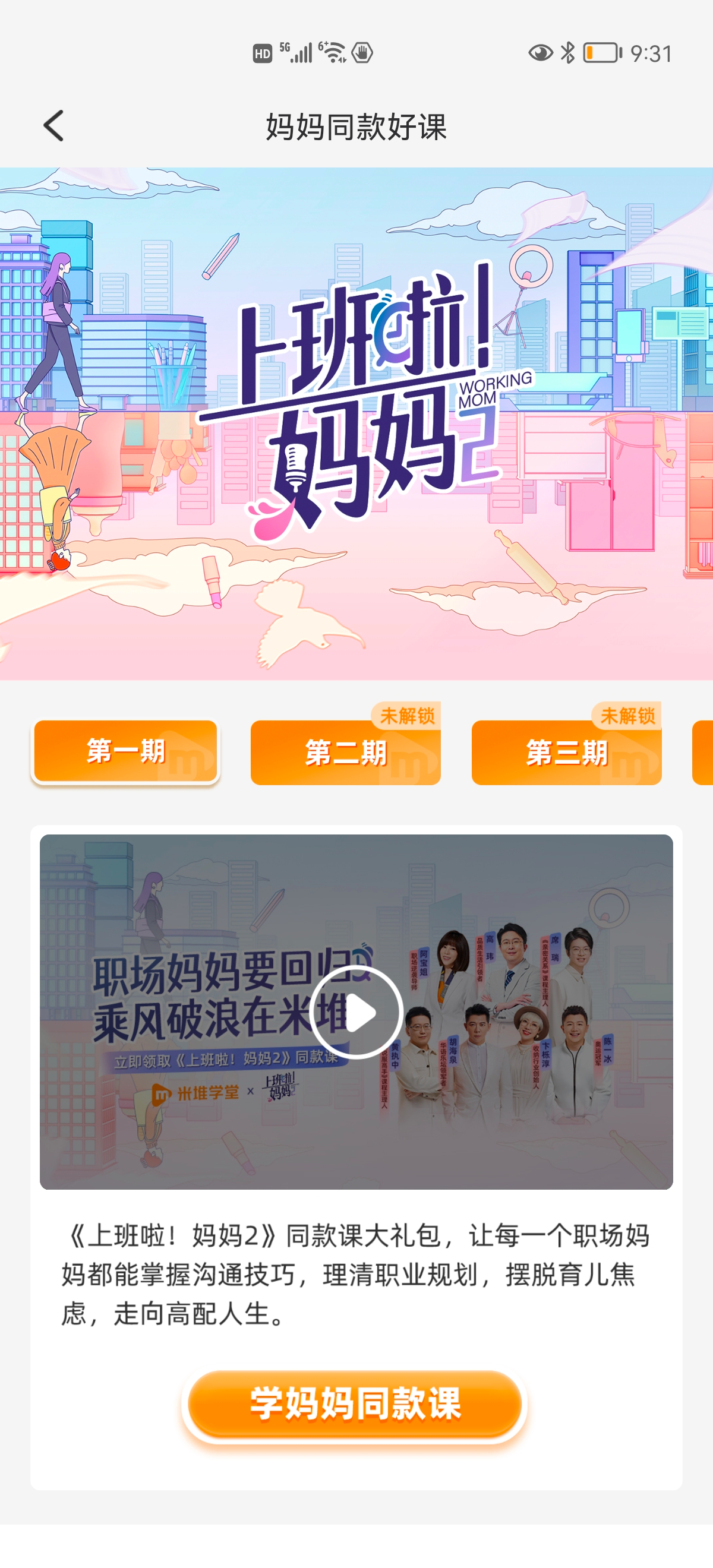Go back using the top-left arrow
The height and width of the screenshot is (1568, 713).
coord(53,126)
